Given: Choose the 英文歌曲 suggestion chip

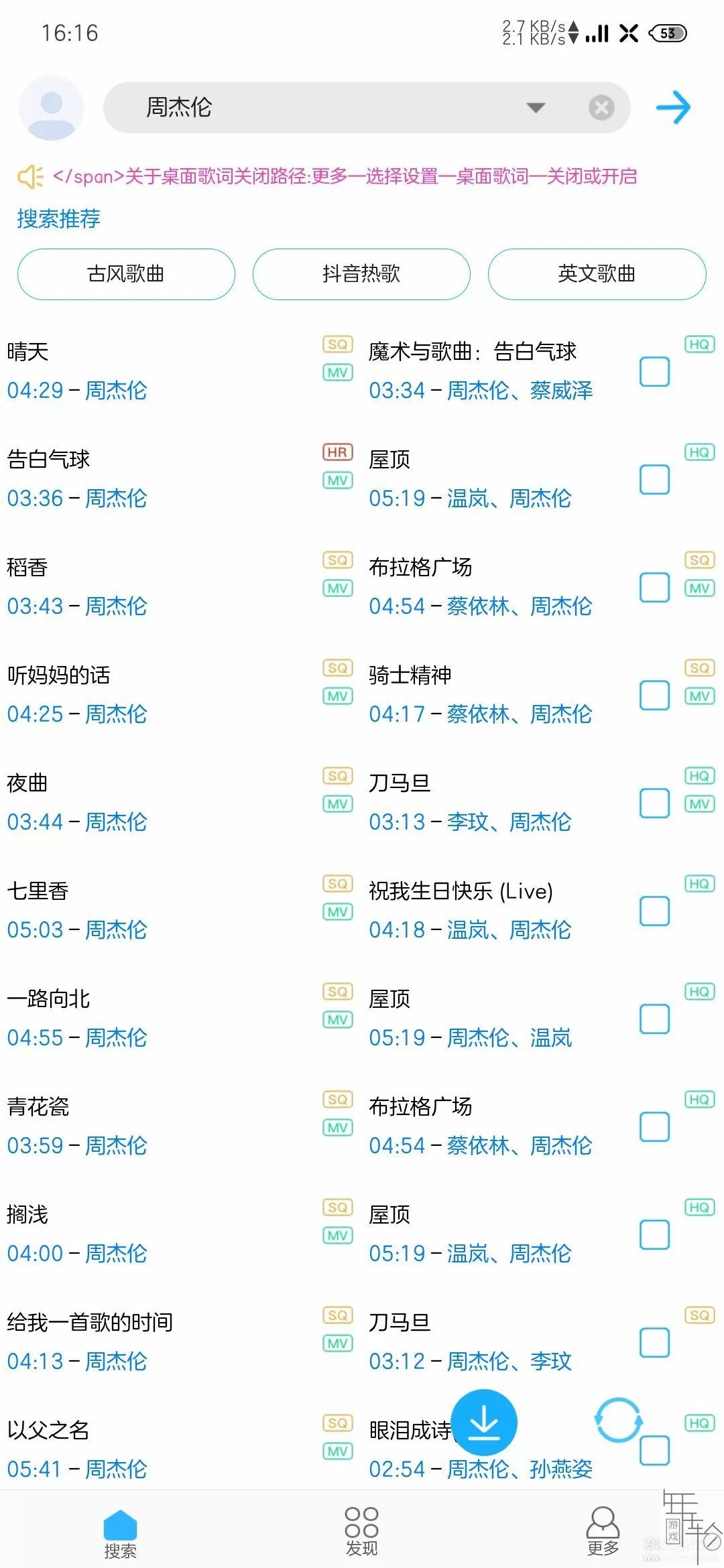Looking at the screenshot, I should pos(597,274).
